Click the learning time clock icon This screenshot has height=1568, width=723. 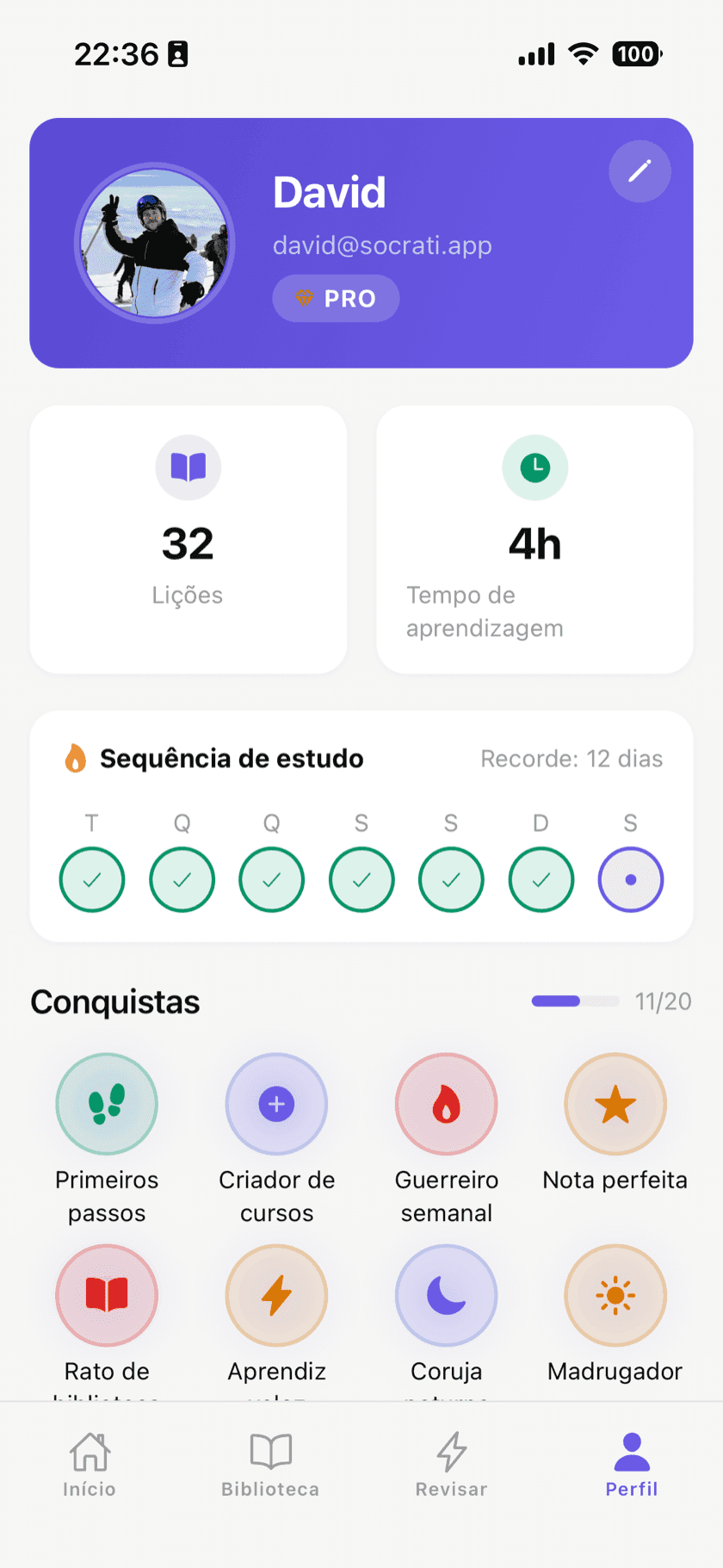click(535, 468)
